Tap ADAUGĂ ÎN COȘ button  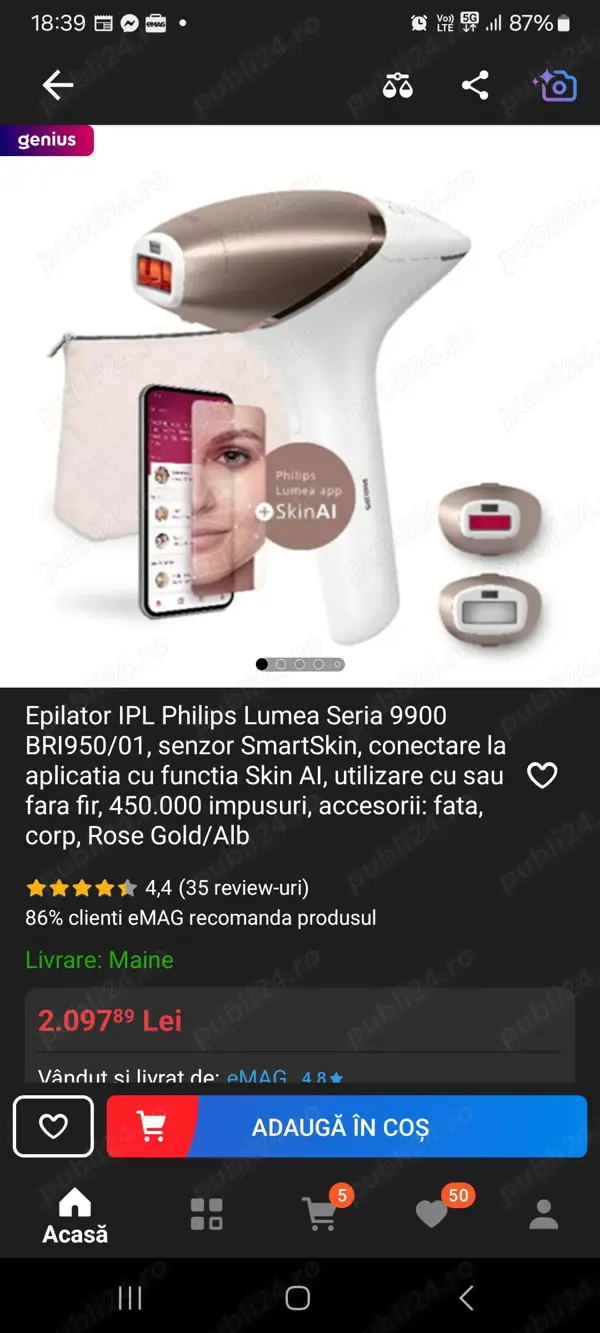(x=347, y=1127)
